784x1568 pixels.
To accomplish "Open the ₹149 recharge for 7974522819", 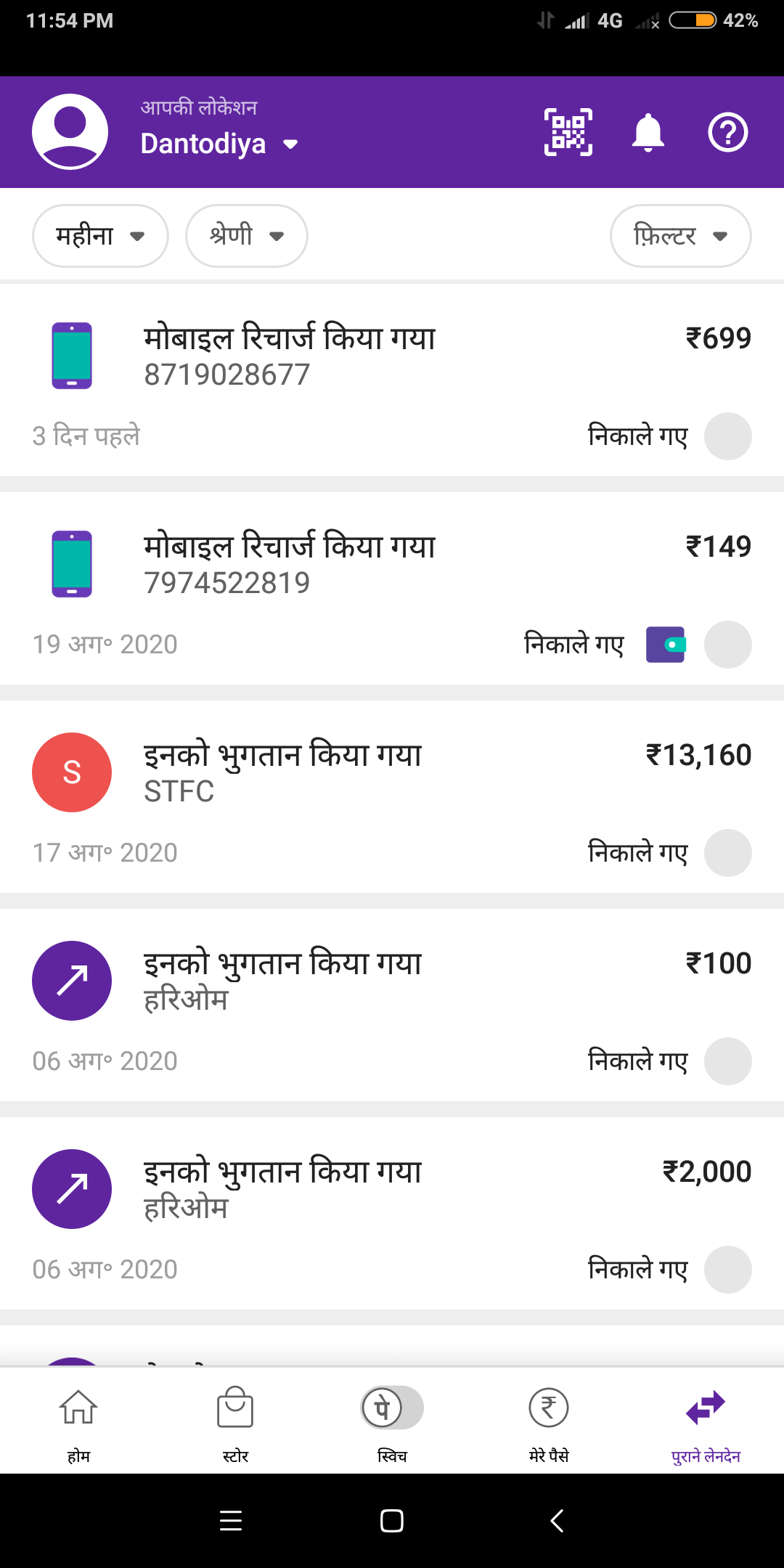I will click(x=392, y=589).
